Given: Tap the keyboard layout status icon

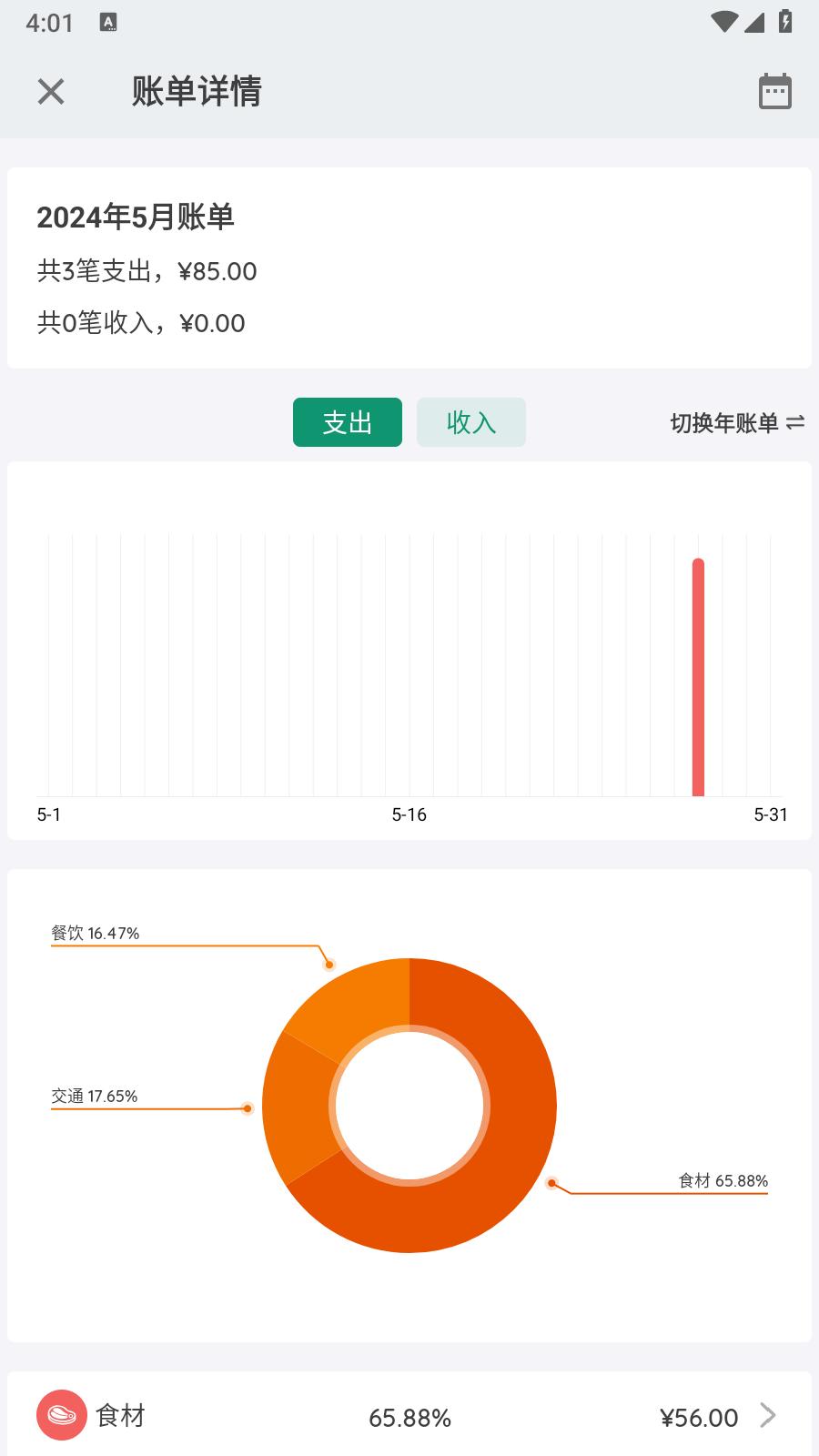Looking at the screenshot, I should pyautogui.click(x=109, y=24).
